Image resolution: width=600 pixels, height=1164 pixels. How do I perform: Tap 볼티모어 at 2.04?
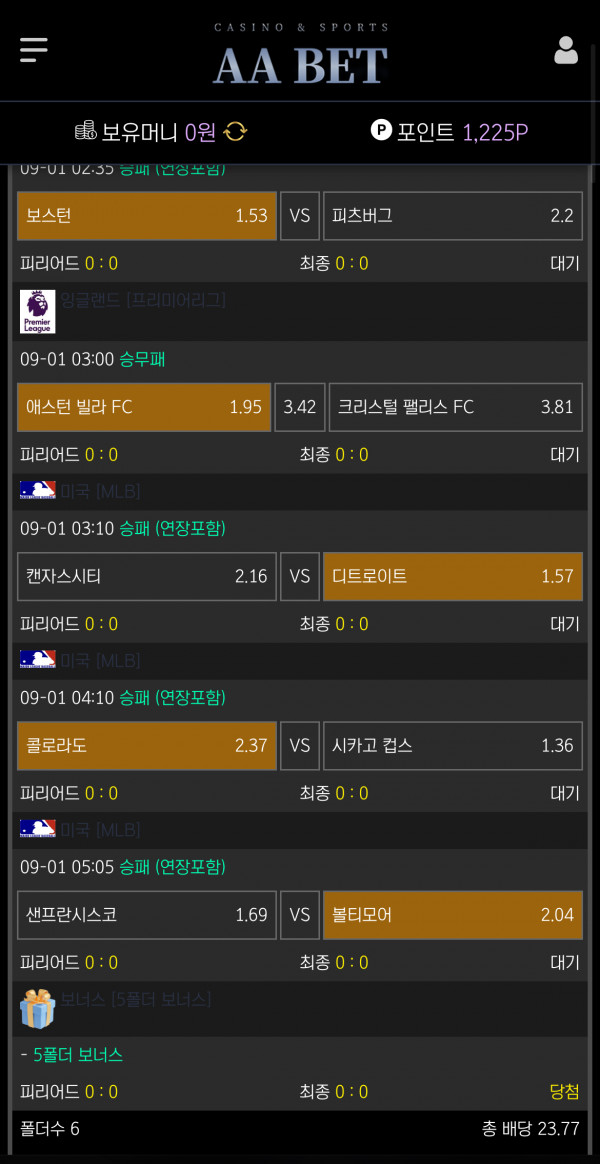point(453,915)
